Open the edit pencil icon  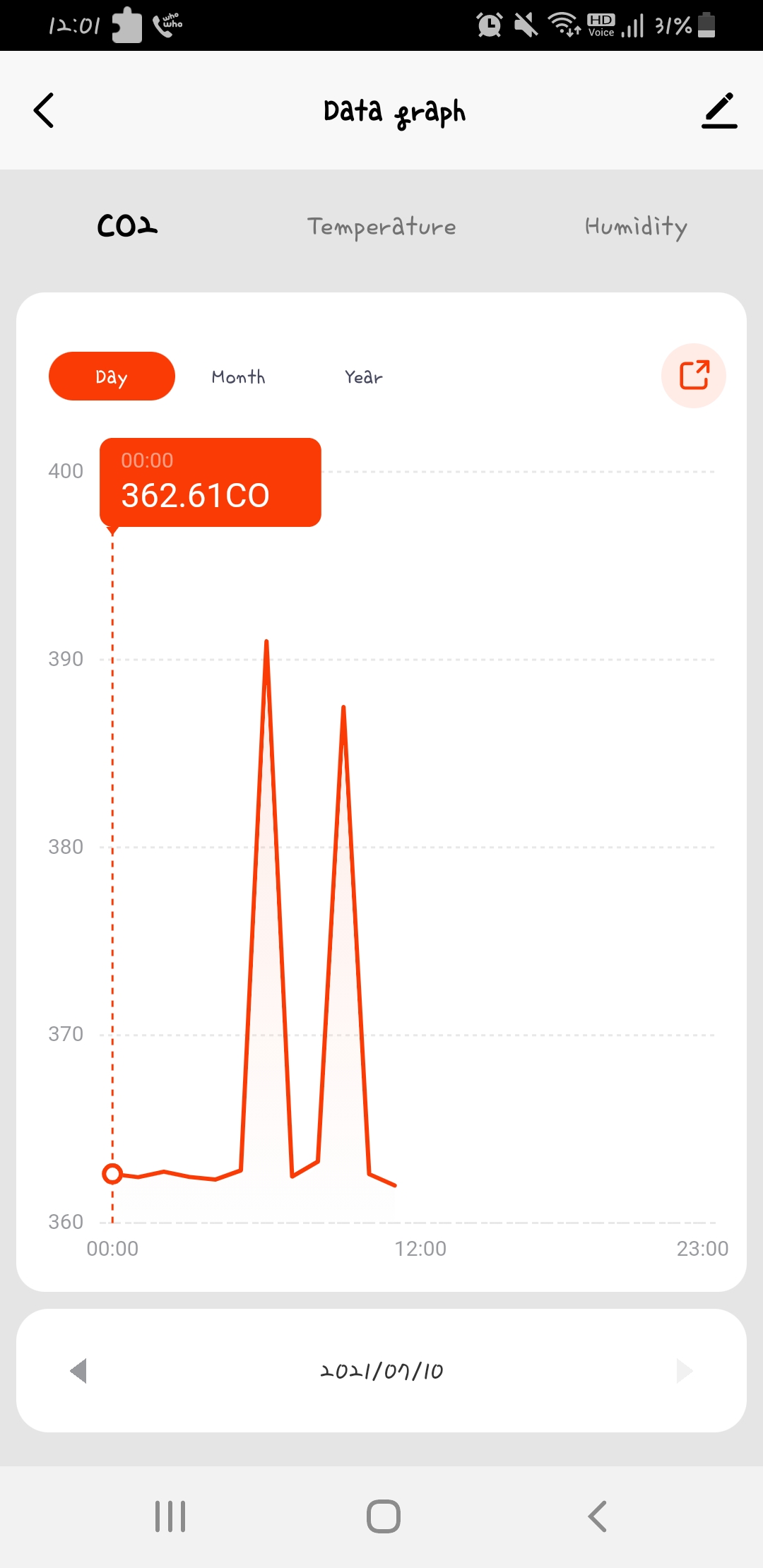(719, 111)
